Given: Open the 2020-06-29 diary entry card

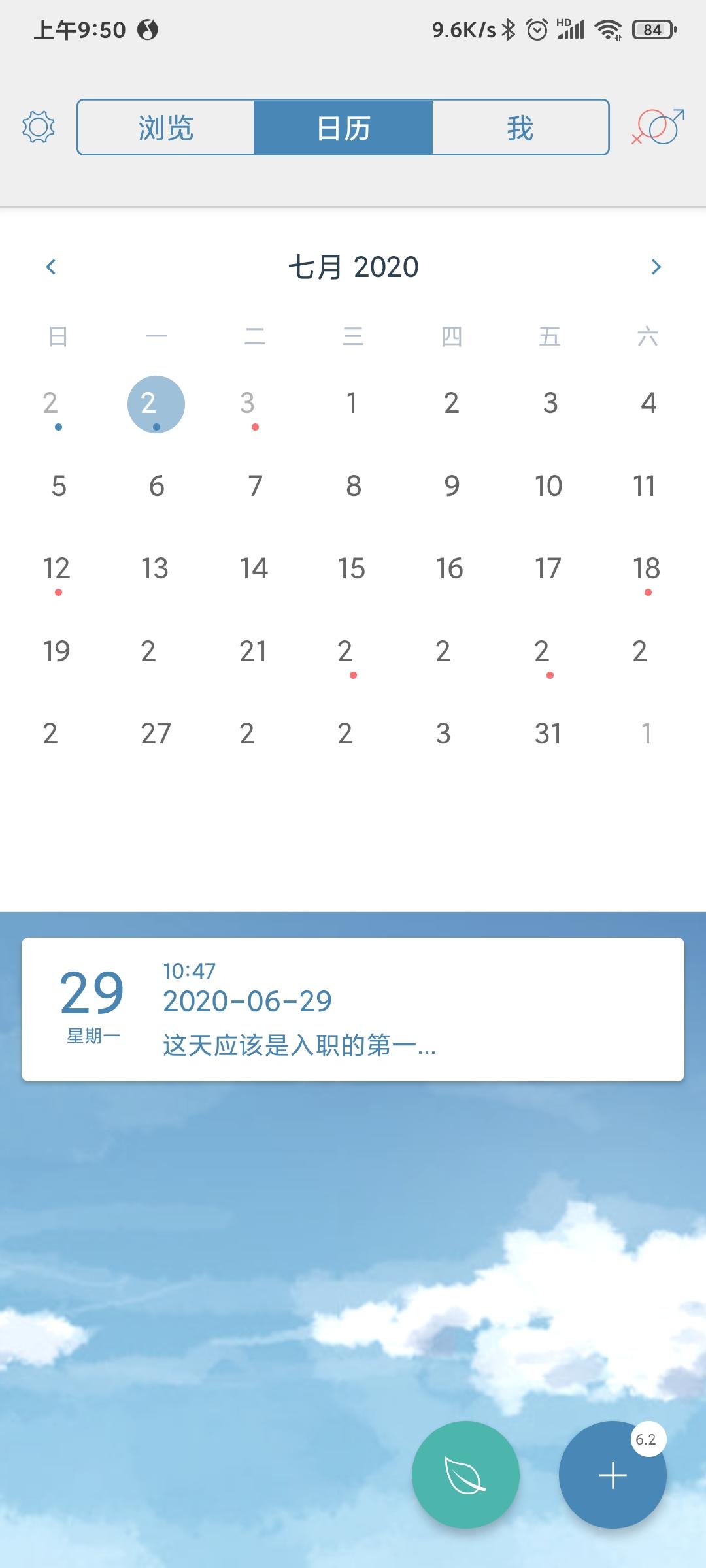Looking at the screenshot, I should (353, 1006).
